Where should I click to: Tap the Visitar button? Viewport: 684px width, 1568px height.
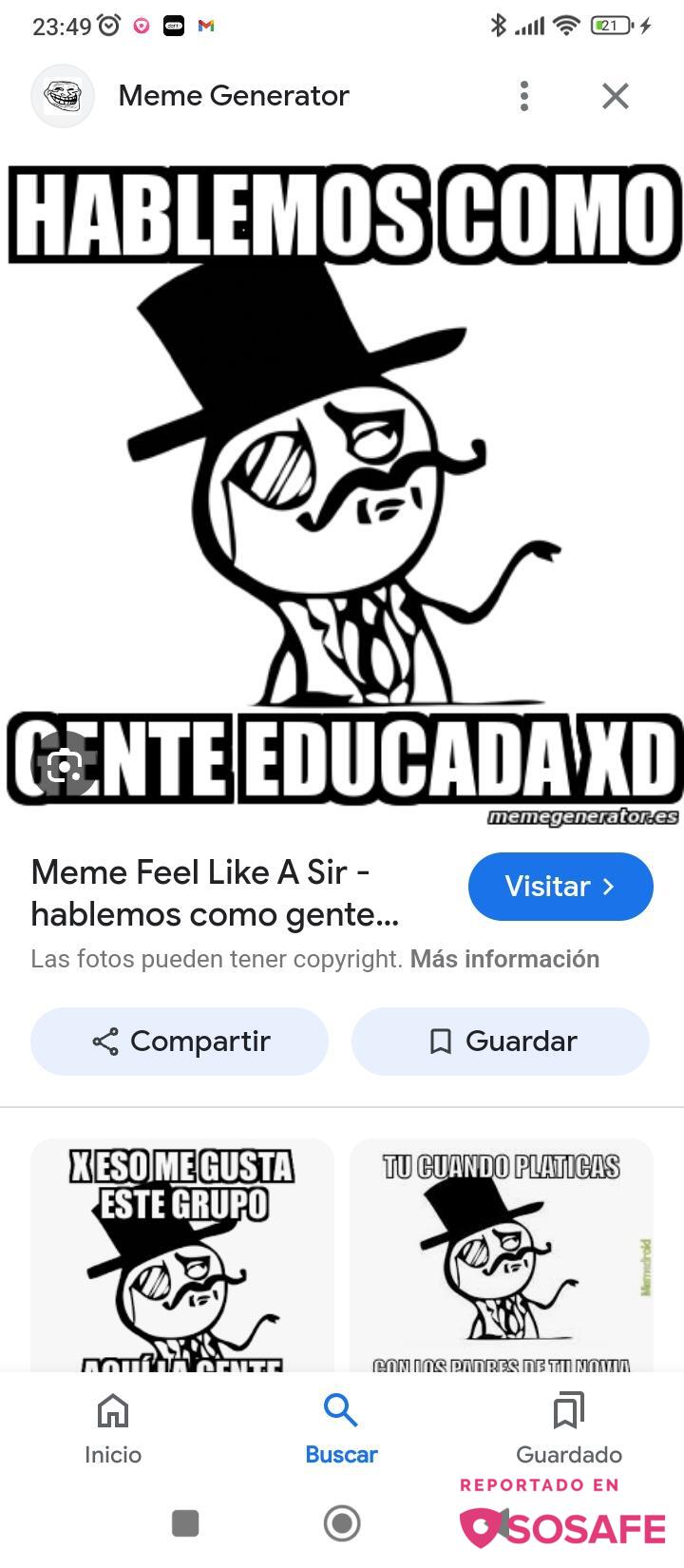(x=560, y=887)
